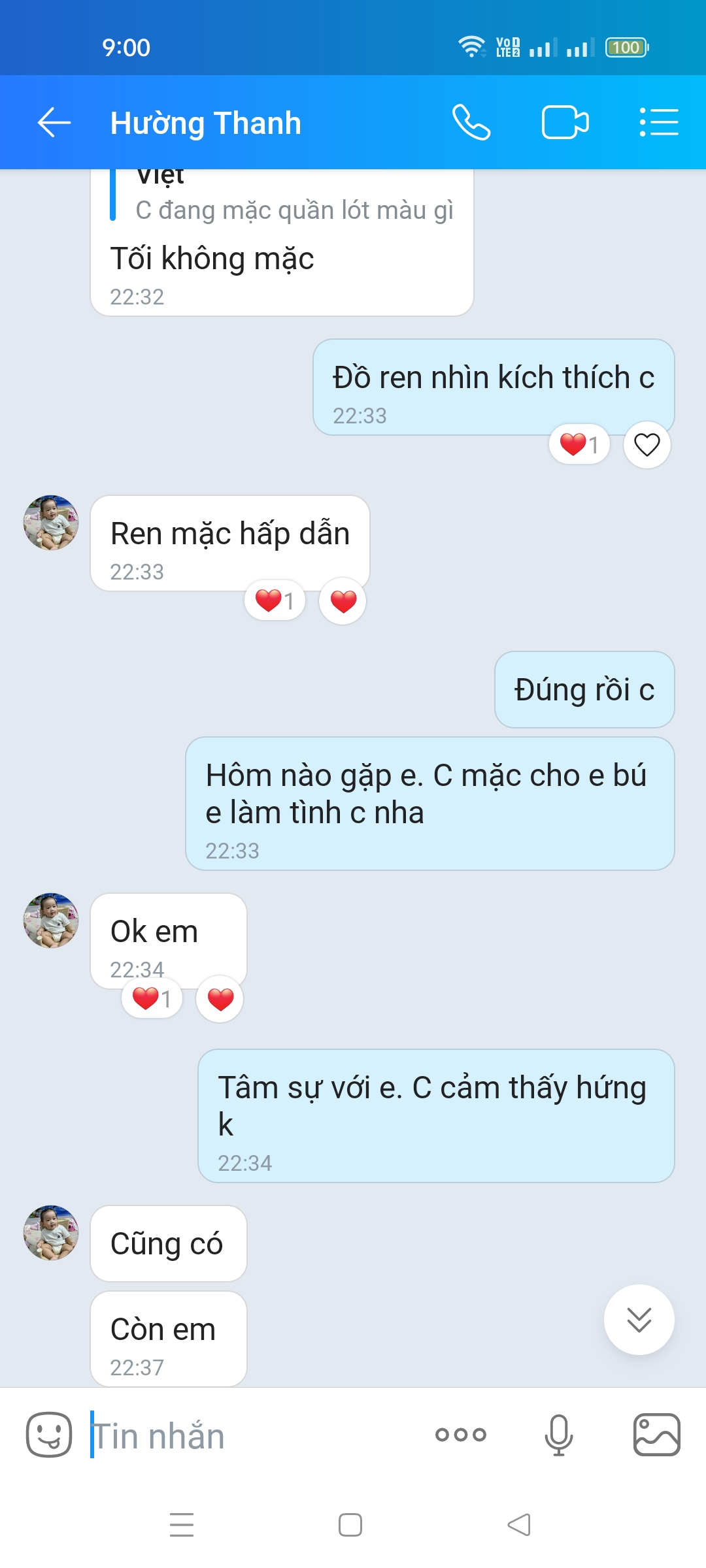
Task: Tap the heart button on "Ren mặc hấp dẫn"
Action: coord(343,601)
